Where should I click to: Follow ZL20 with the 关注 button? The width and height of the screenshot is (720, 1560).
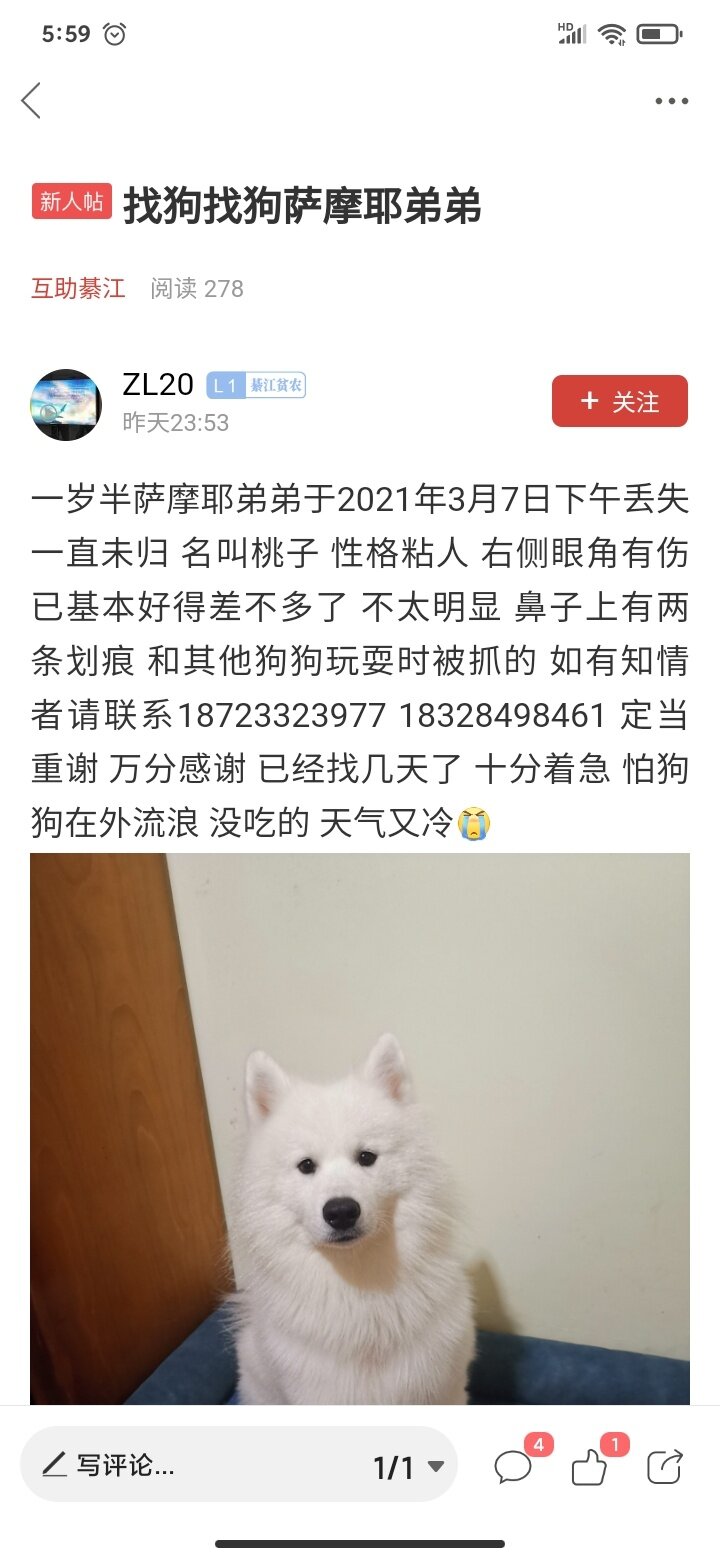(x=619, y=401)
